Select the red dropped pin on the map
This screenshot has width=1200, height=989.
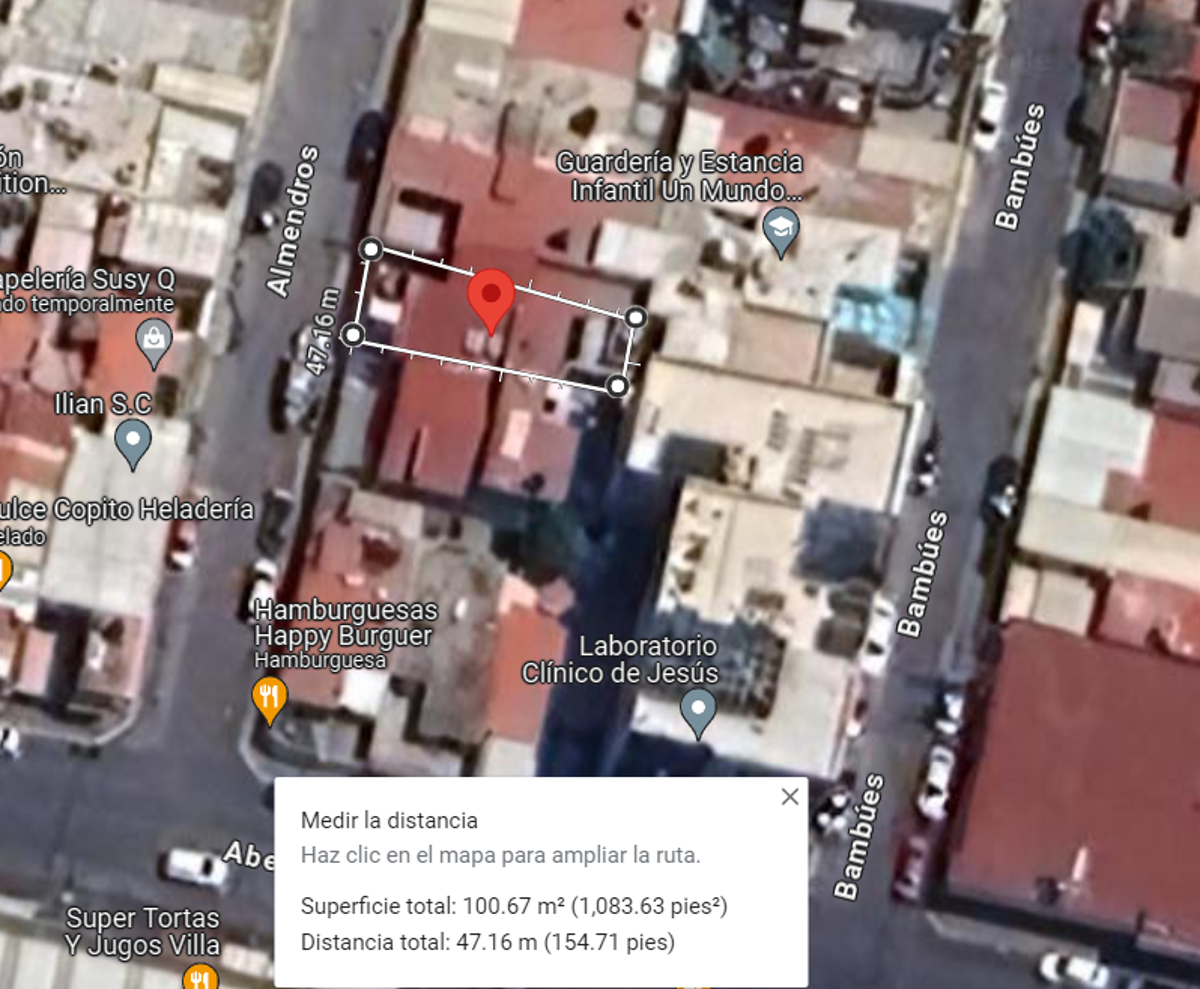pos(491,301)
